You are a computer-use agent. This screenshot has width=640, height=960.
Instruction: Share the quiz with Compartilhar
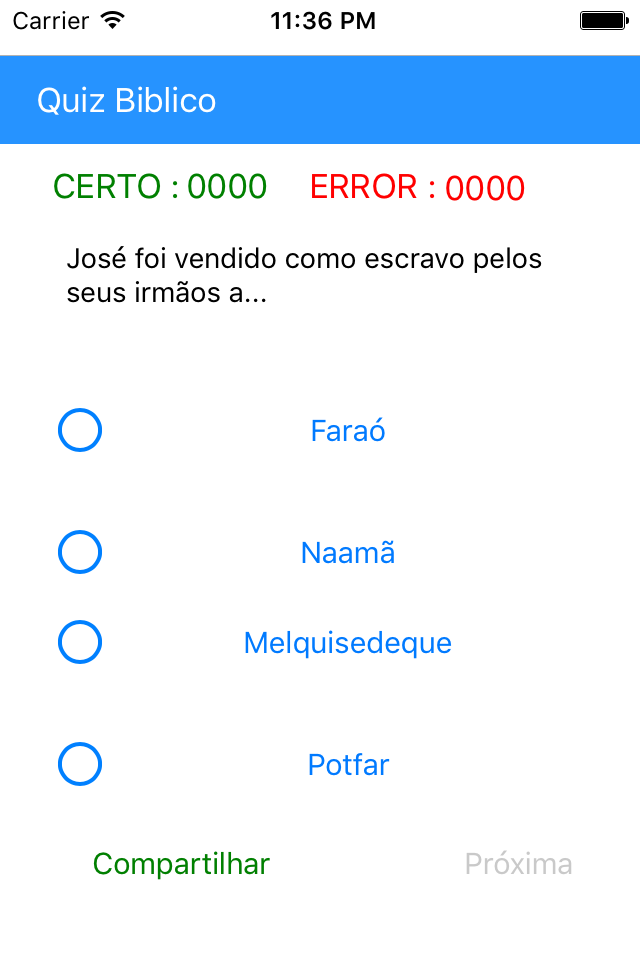click(181, 864)
